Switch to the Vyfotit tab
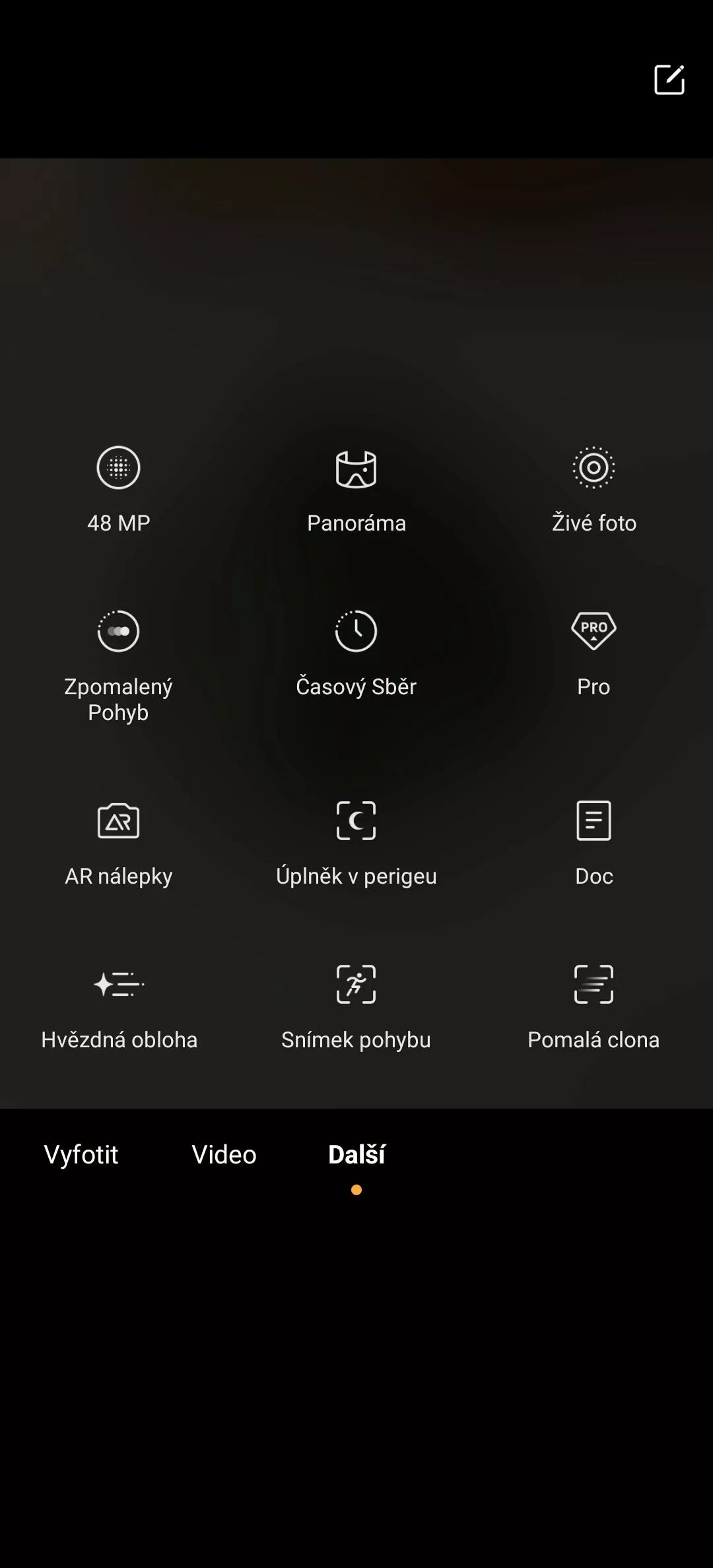 81,1155
